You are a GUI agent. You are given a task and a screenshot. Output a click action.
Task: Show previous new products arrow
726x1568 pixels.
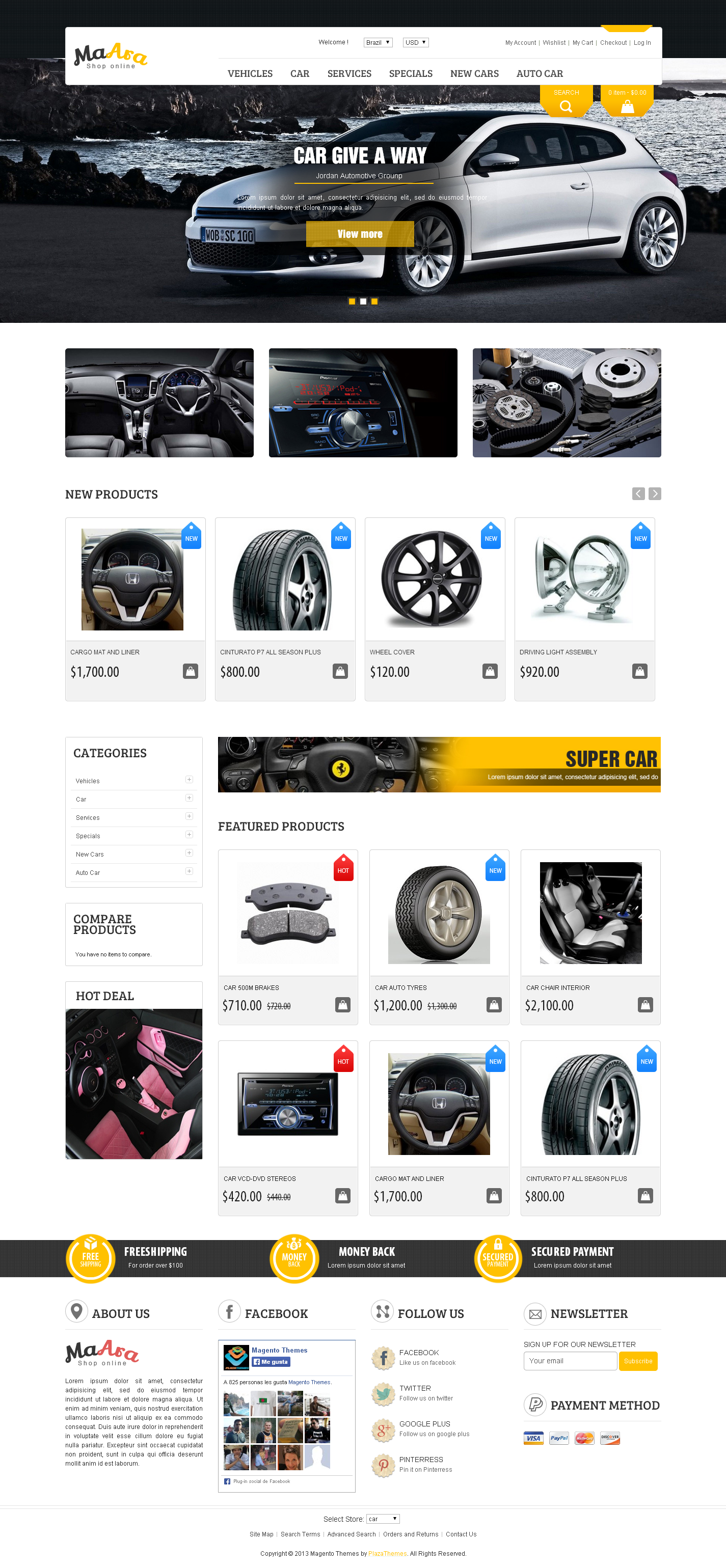(638, 493)
